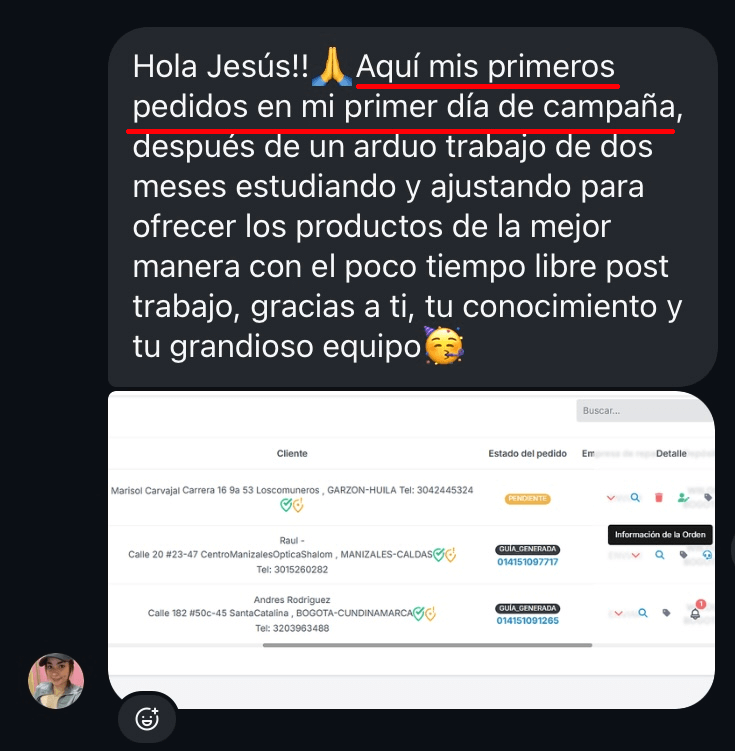The image size is (735, 751).
Task: Expand the chevron on Andres Rodríguez's row
Action: [618, 613]
